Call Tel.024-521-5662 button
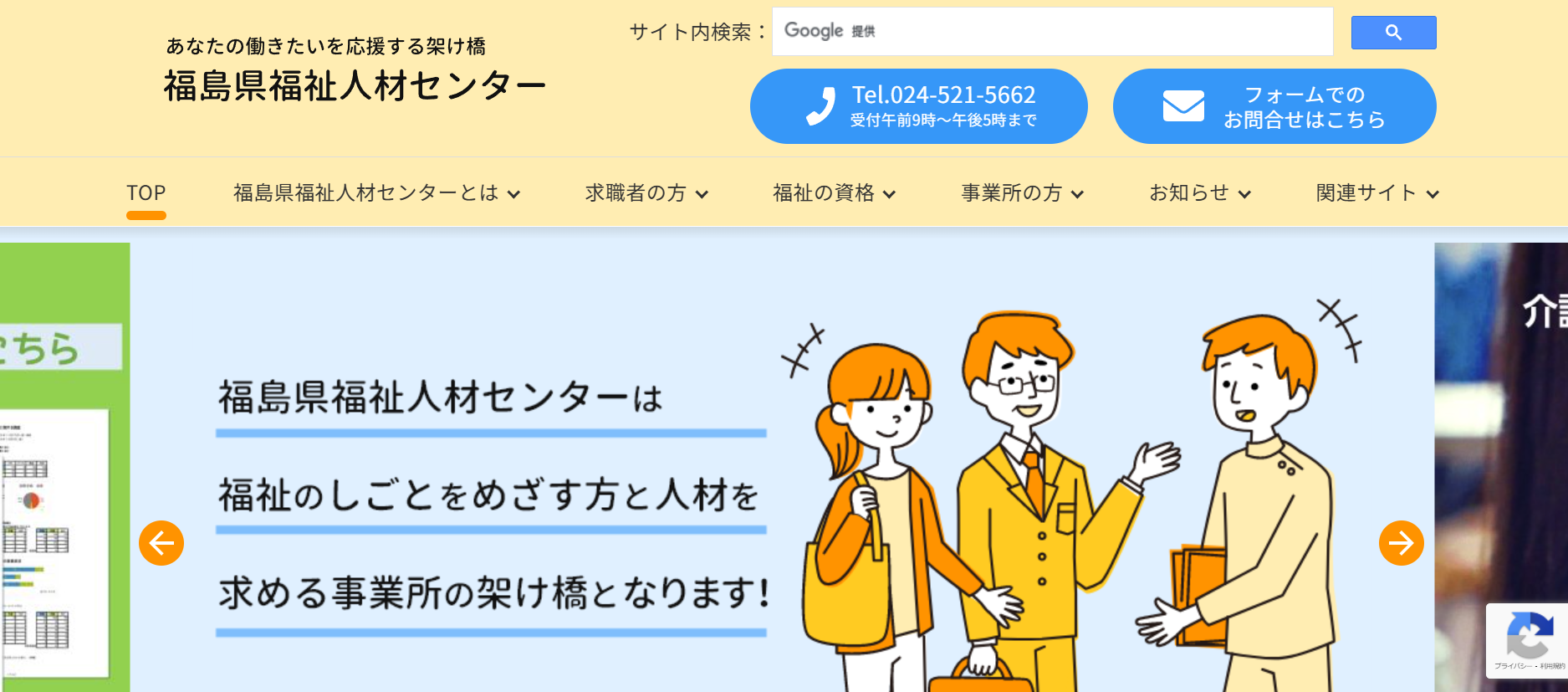1568x692 pixels. tap(918, 106)
